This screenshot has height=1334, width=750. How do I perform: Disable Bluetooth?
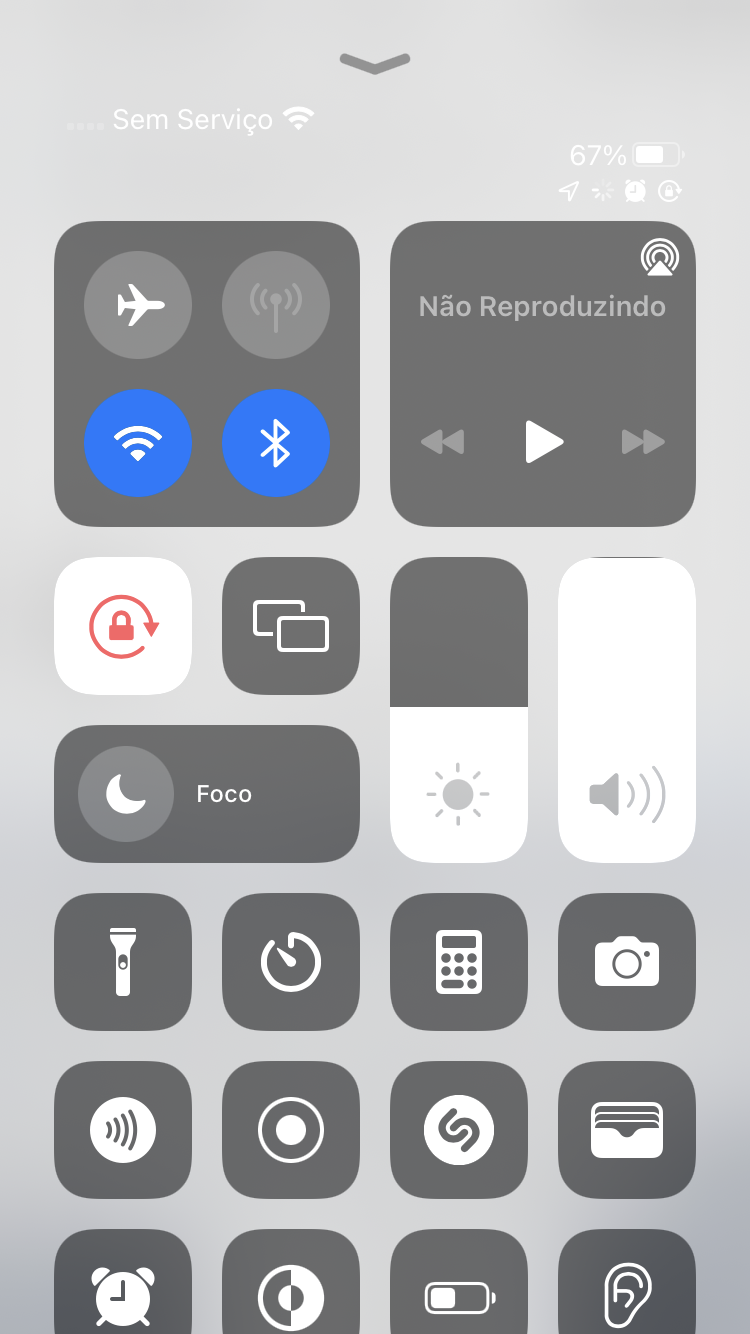tap(275, 442)
